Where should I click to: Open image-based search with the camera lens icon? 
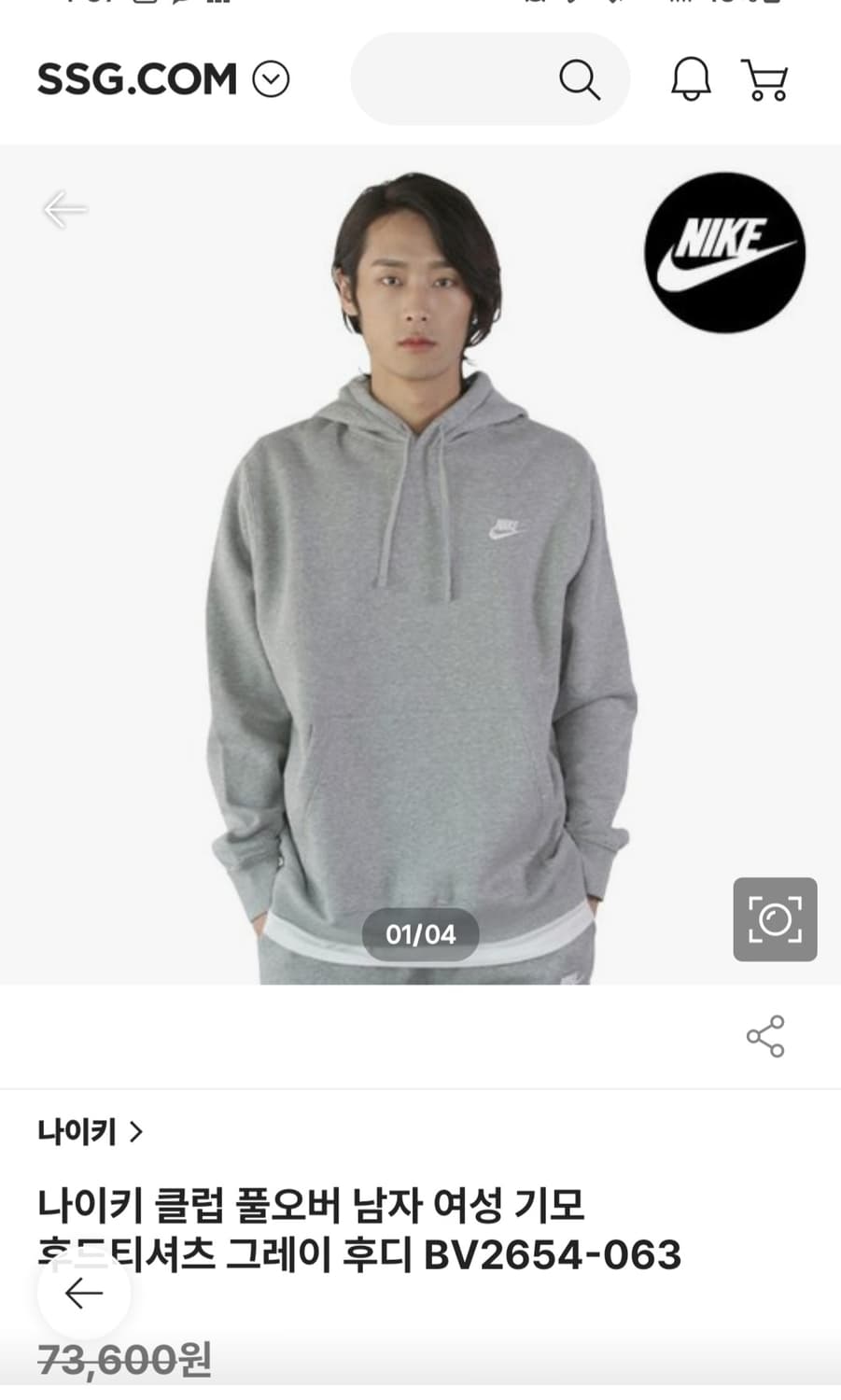pos(775,920)
